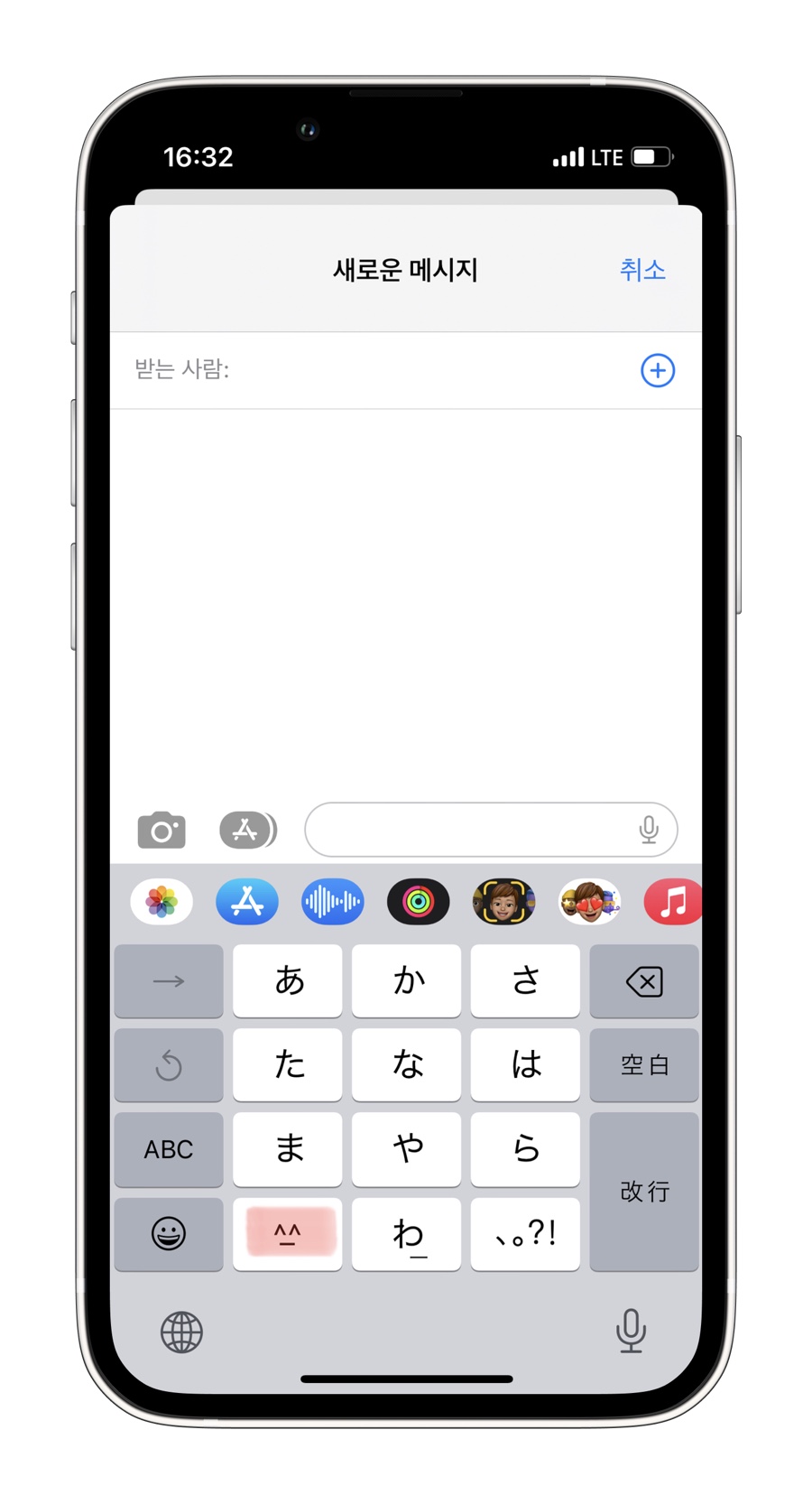Viewport: 812px width, 1504px height.
Task: Open the App Store in the app strip
Action: pyautogui.click(x=247, y=901)
